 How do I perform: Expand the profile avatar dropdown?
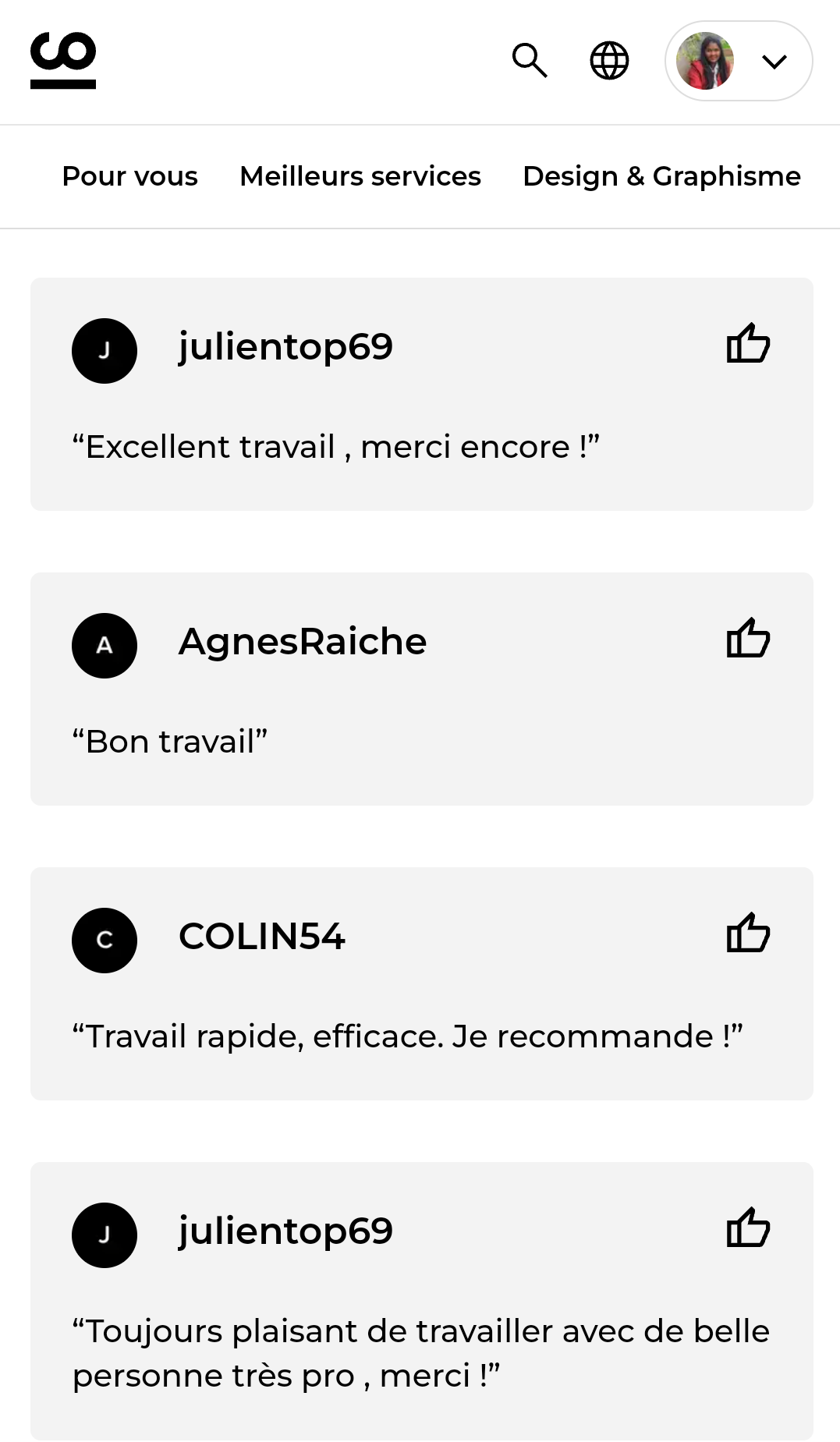[738, 61]
